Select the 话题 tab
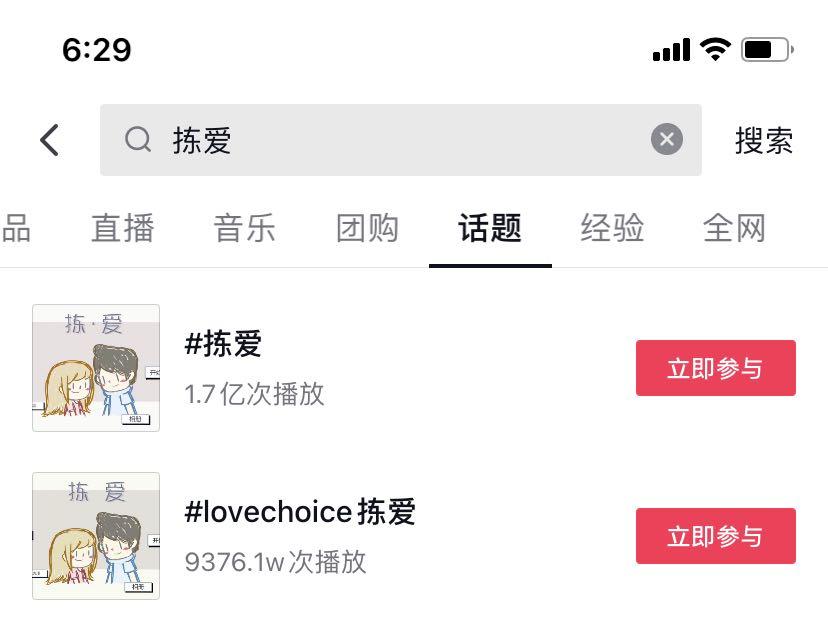Viewport: 828px width, 618px height. pyautogui.click(x=490, y=228)
